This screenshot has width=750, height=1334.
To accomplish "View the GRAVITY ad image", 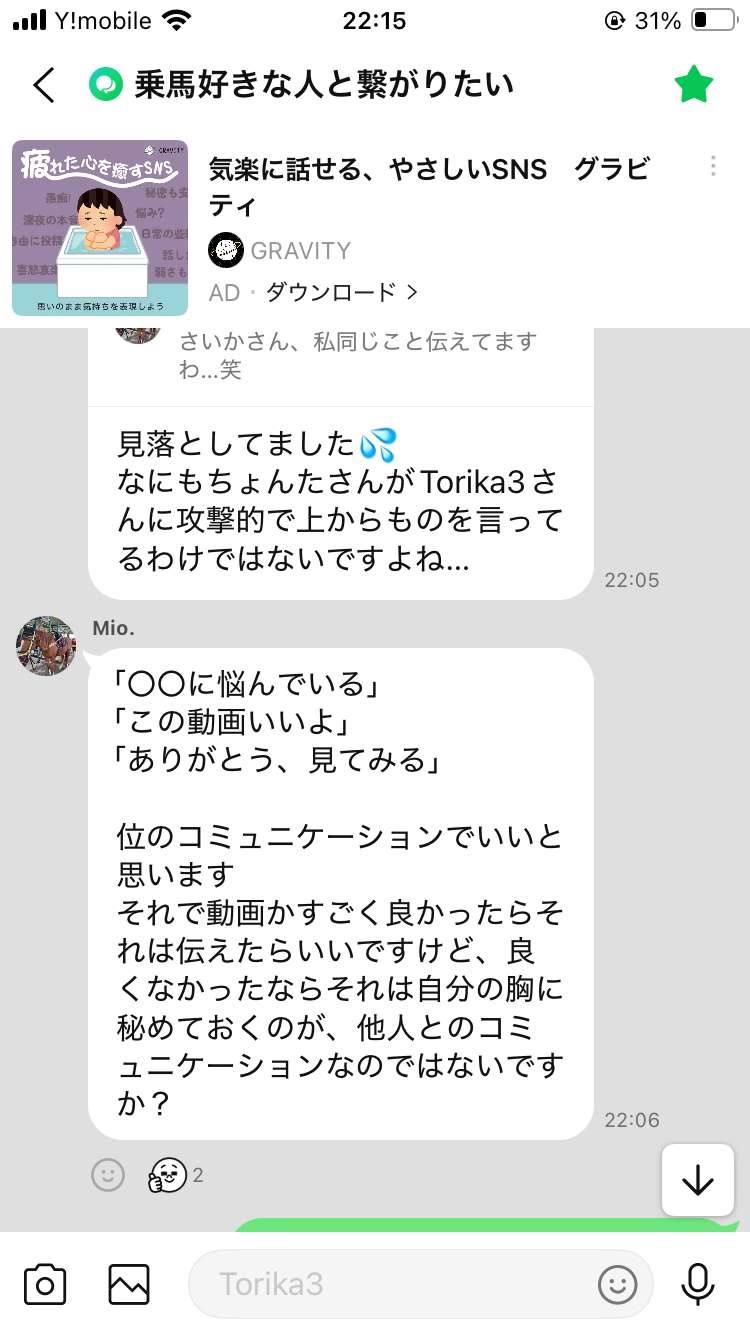I will click(100, 228).
